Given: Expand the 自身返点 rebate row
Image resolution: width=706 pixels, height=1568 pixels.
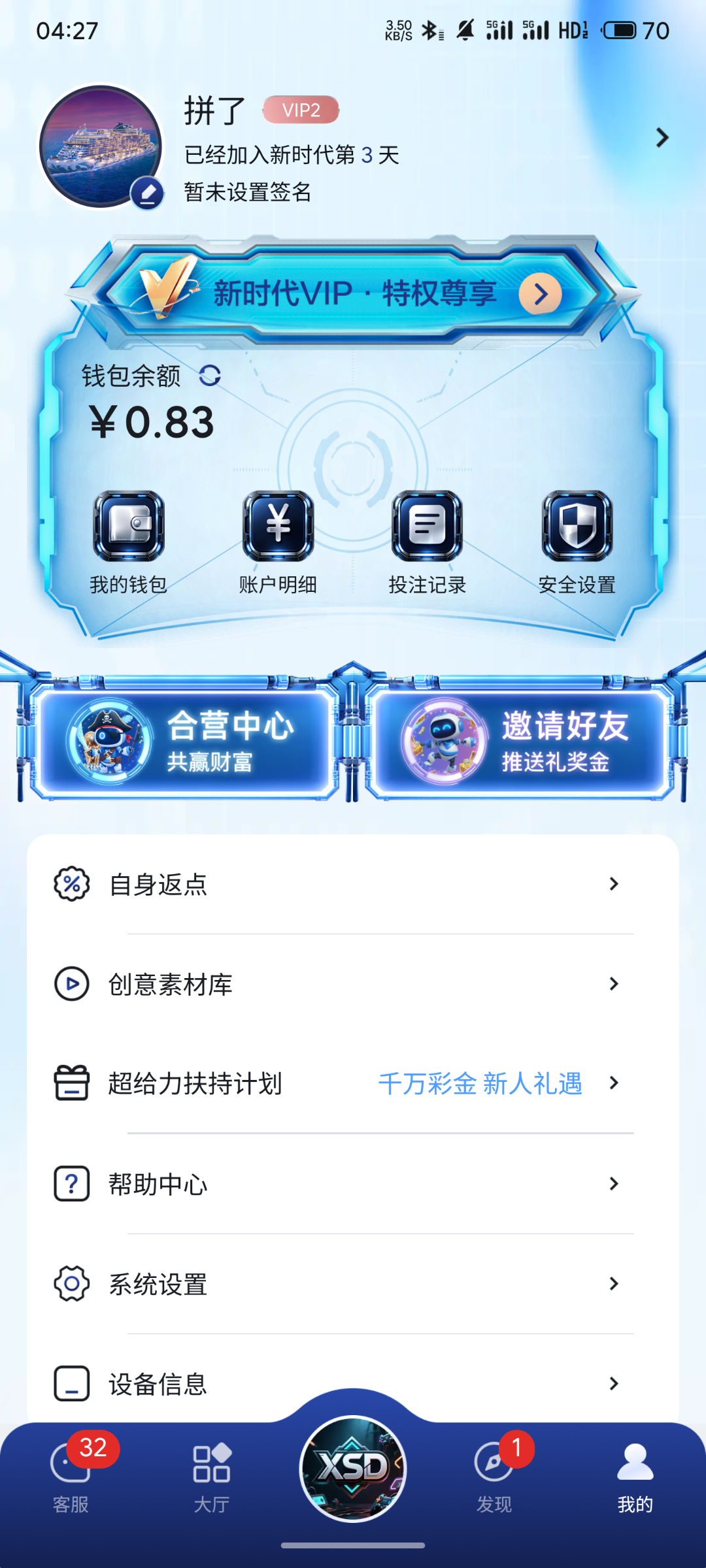Looking at the screenshot, I should pyautogui.click(x=353, y=884).
